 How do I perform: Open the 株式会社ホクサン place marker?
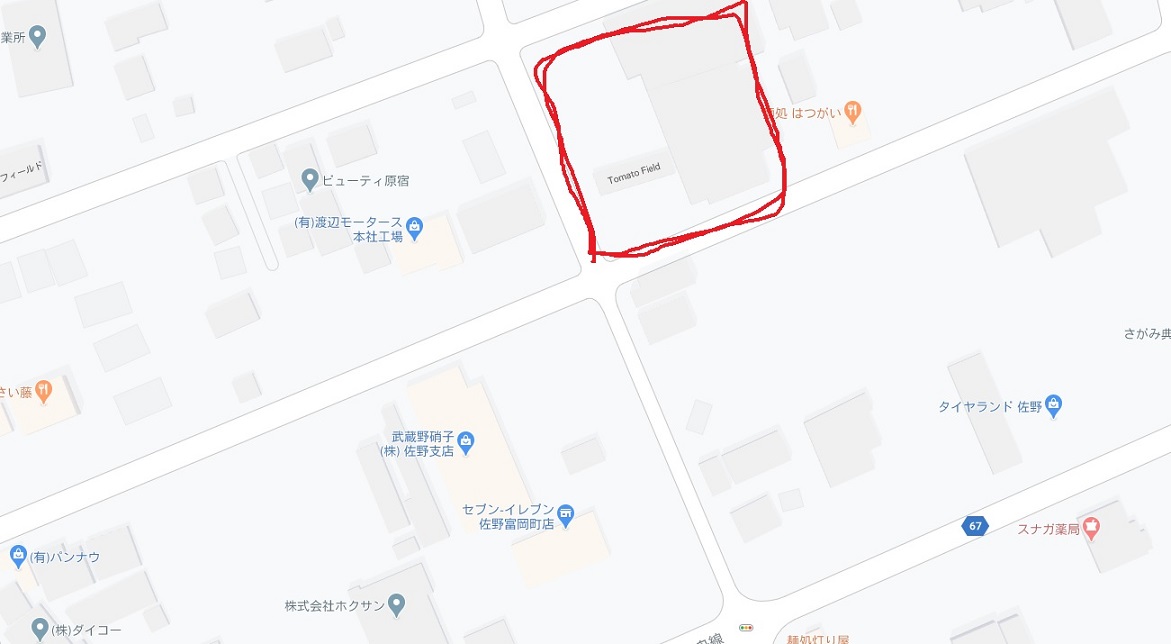click(x=396, y=605)
